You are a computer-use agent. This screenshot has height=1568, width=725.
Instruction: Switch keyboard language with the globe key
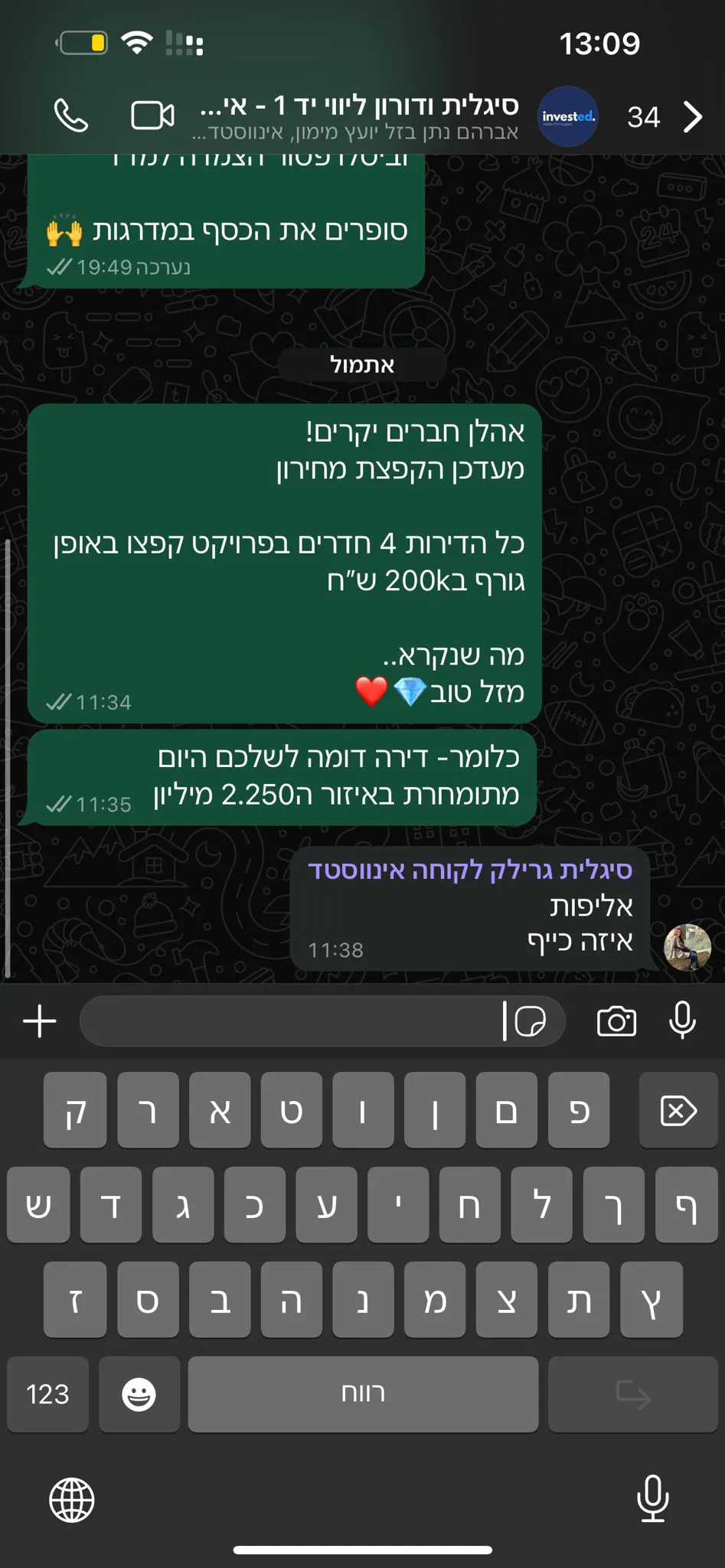[x=72, y=1500]
